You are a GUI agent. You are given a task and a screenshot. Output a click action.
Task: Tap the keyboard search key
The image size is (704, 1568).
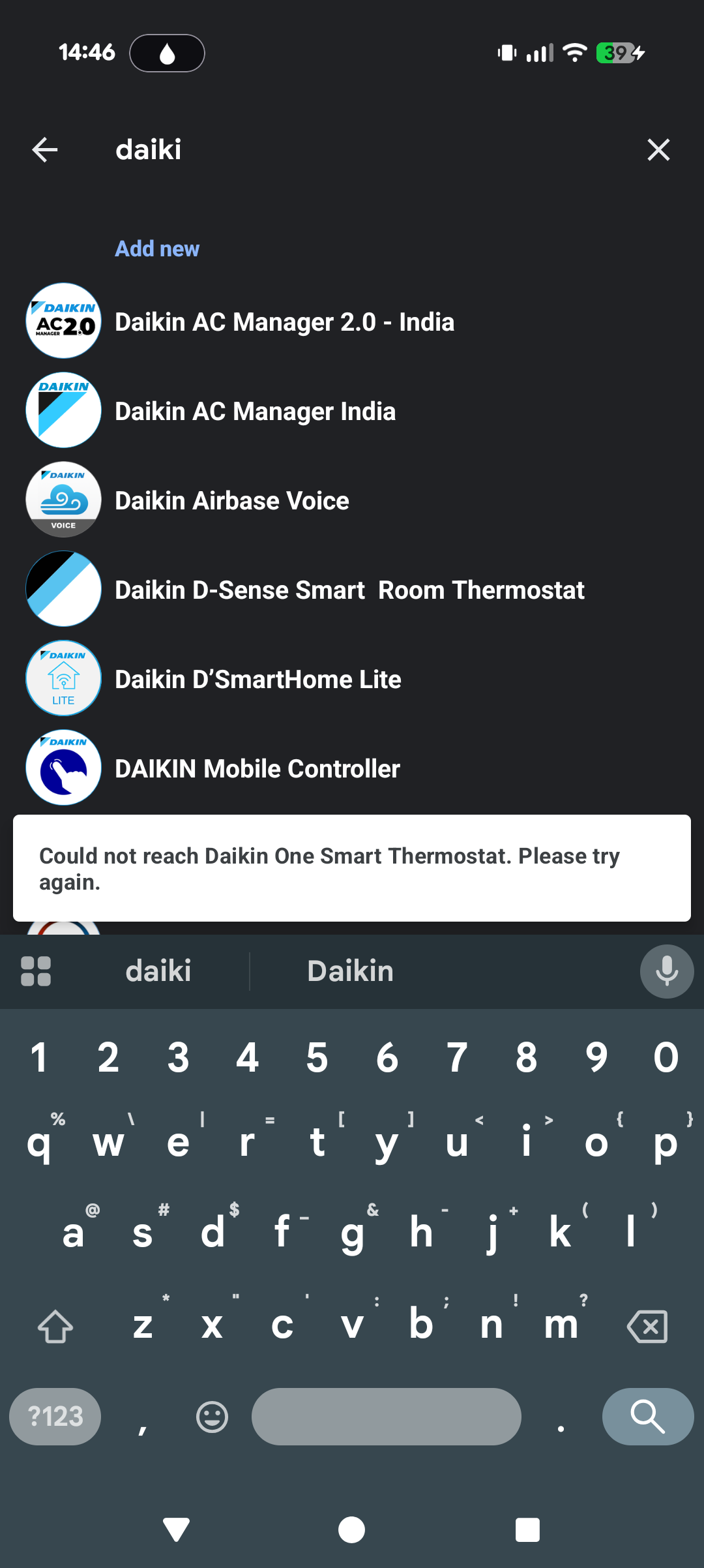[x=648, y=1416]
